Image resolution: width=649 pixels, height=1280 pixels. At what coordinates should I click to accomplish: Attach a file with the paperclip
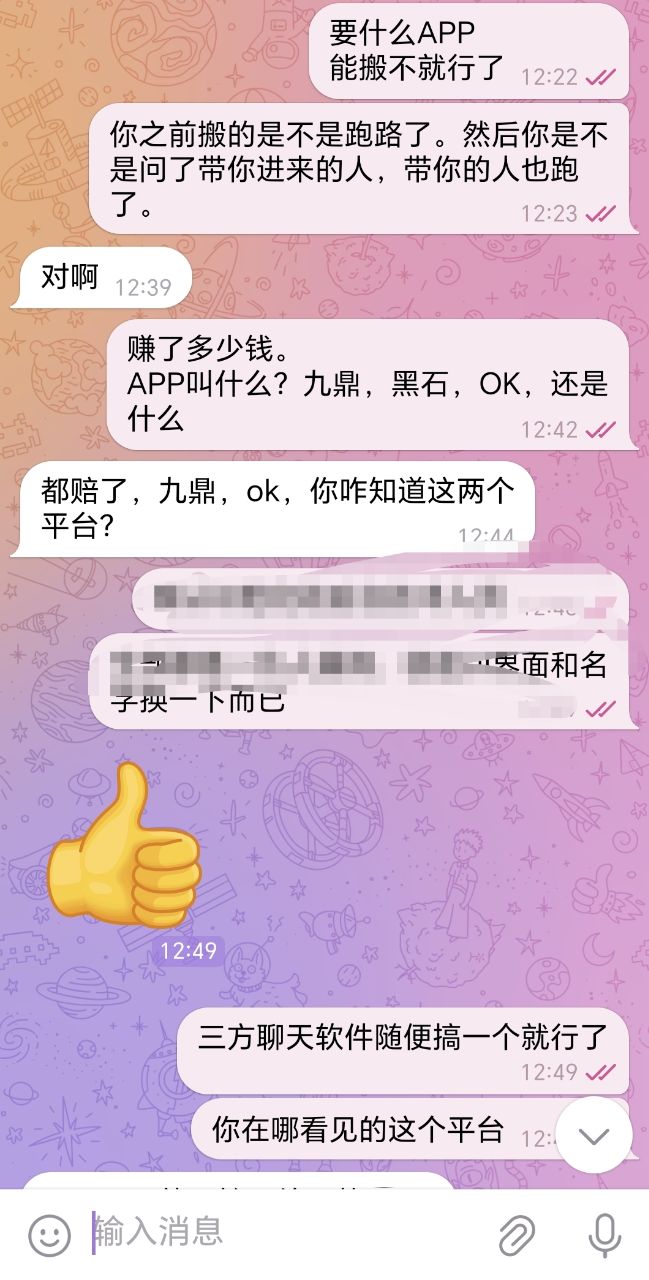(516, 1235)
